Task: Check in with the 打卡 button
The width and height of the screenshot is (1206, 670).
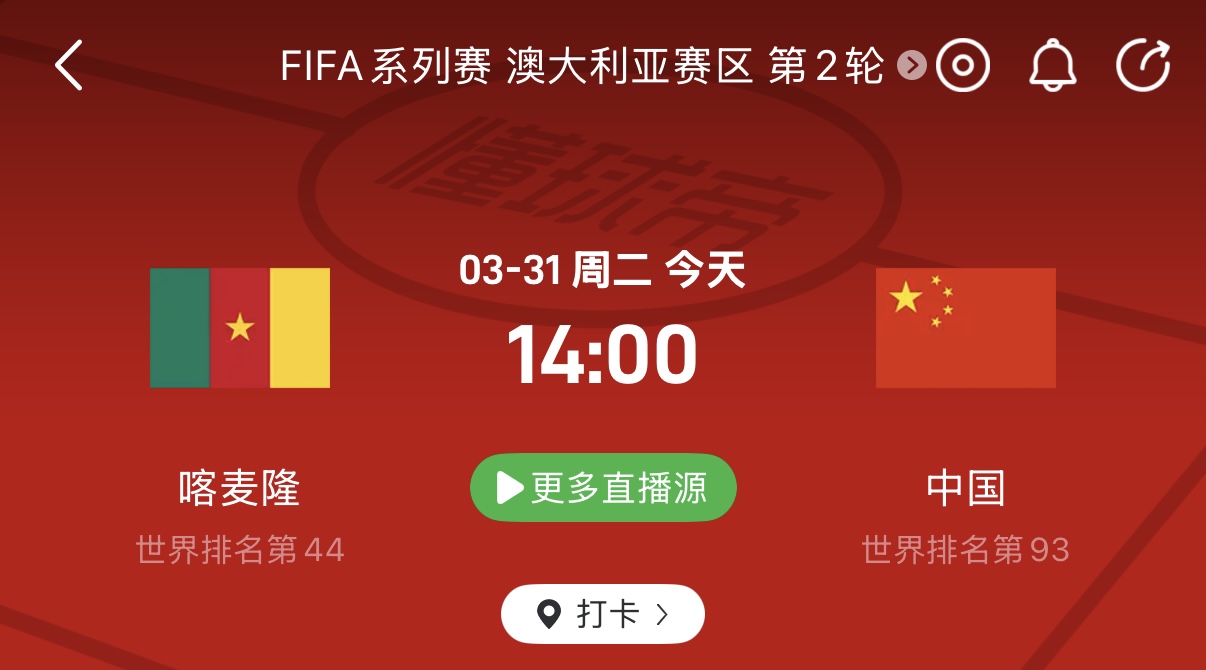Action: [x=603, y=613]
